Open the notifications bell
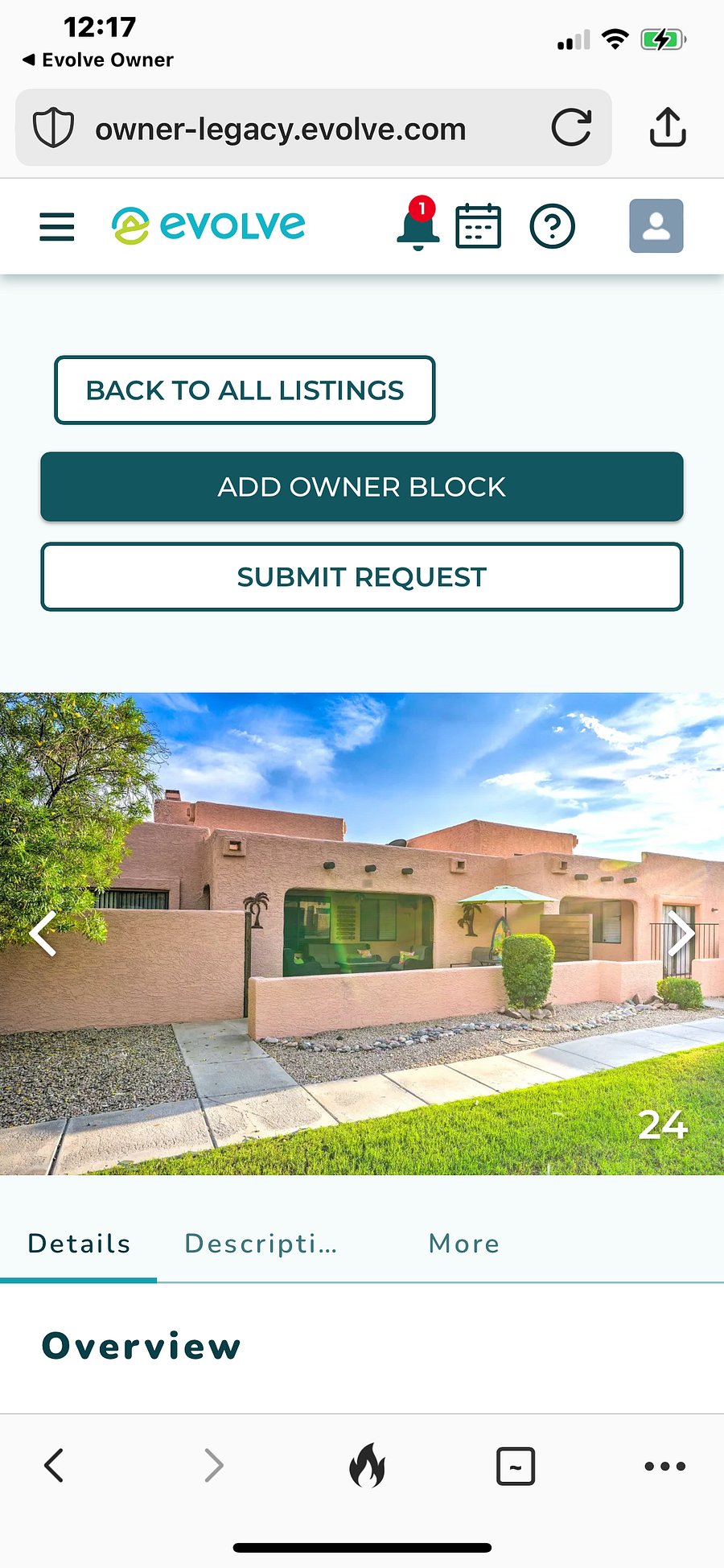 click(418, 226)
